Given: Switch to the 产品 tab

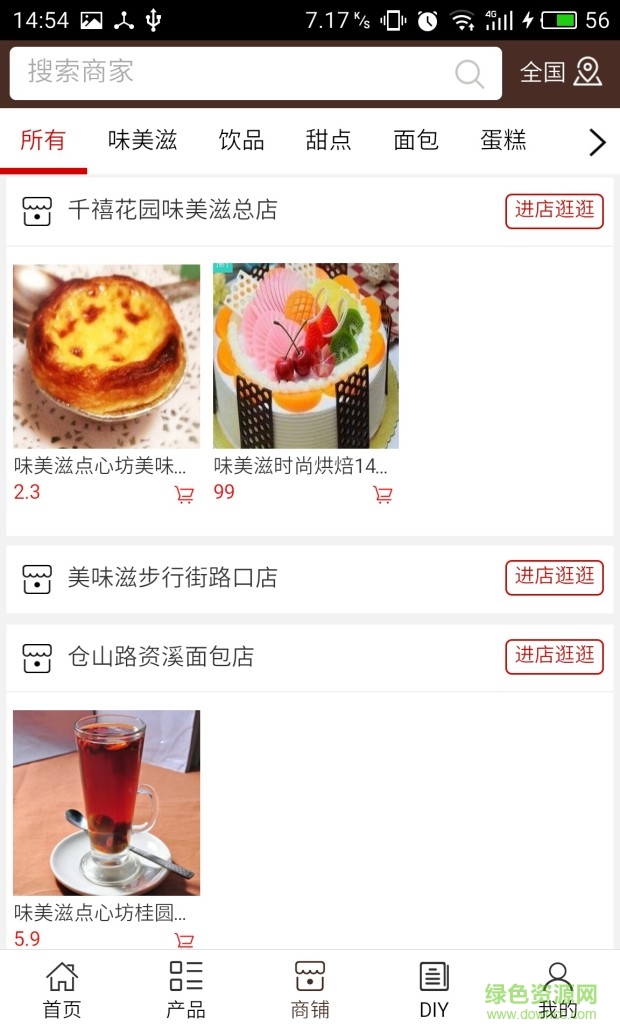Looking at the screenshot, I should tap(186, 990).
